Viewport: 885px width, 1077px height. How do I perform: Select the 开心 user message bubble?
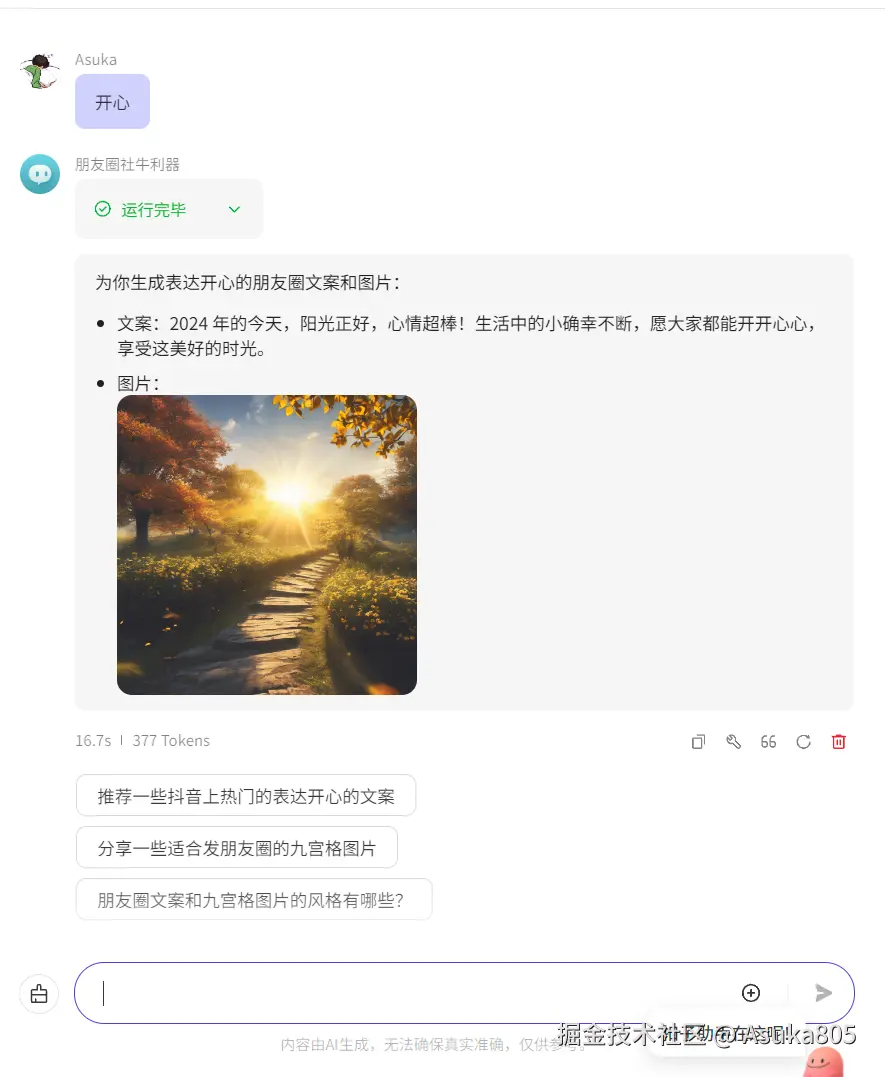111,101
